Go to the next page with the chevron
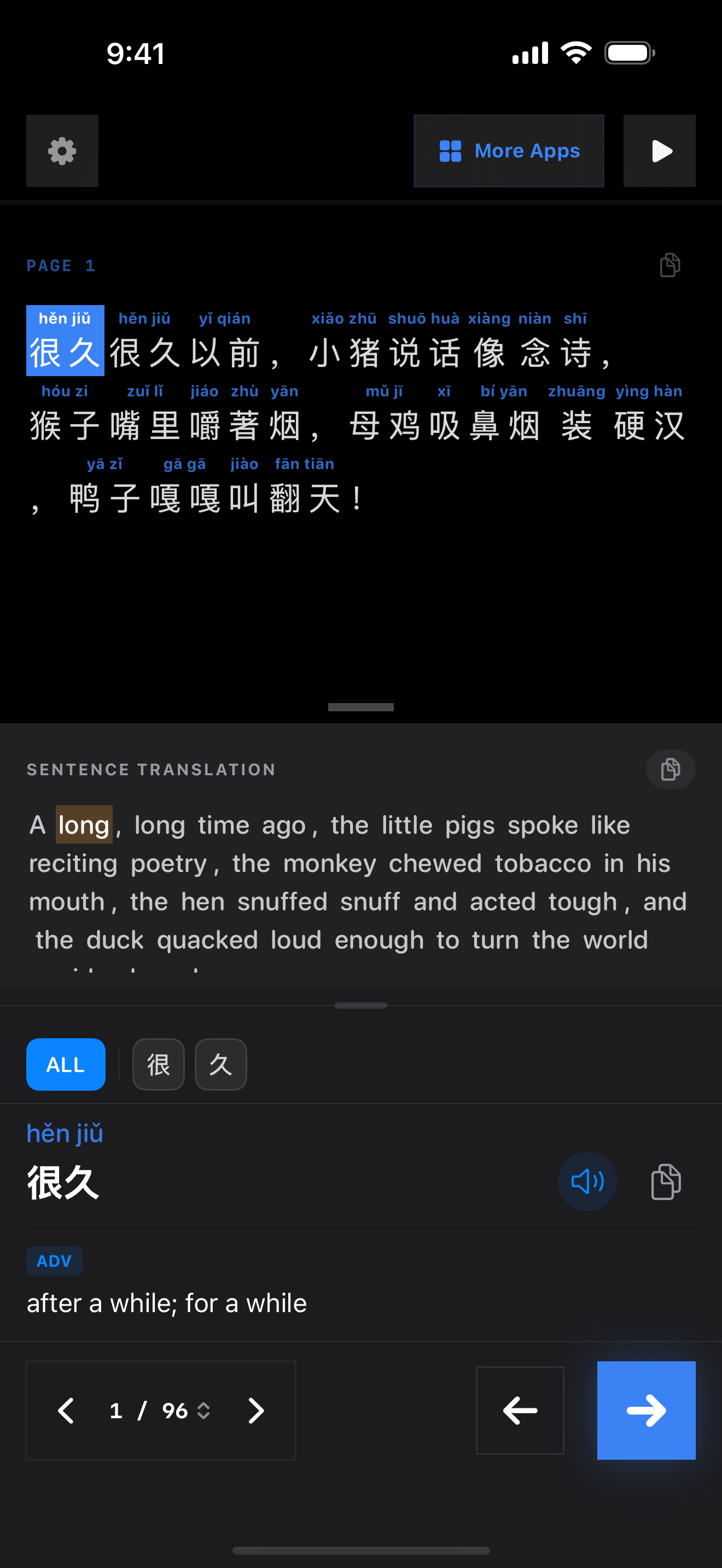Screen dimensions: 722x1568 255,1411
